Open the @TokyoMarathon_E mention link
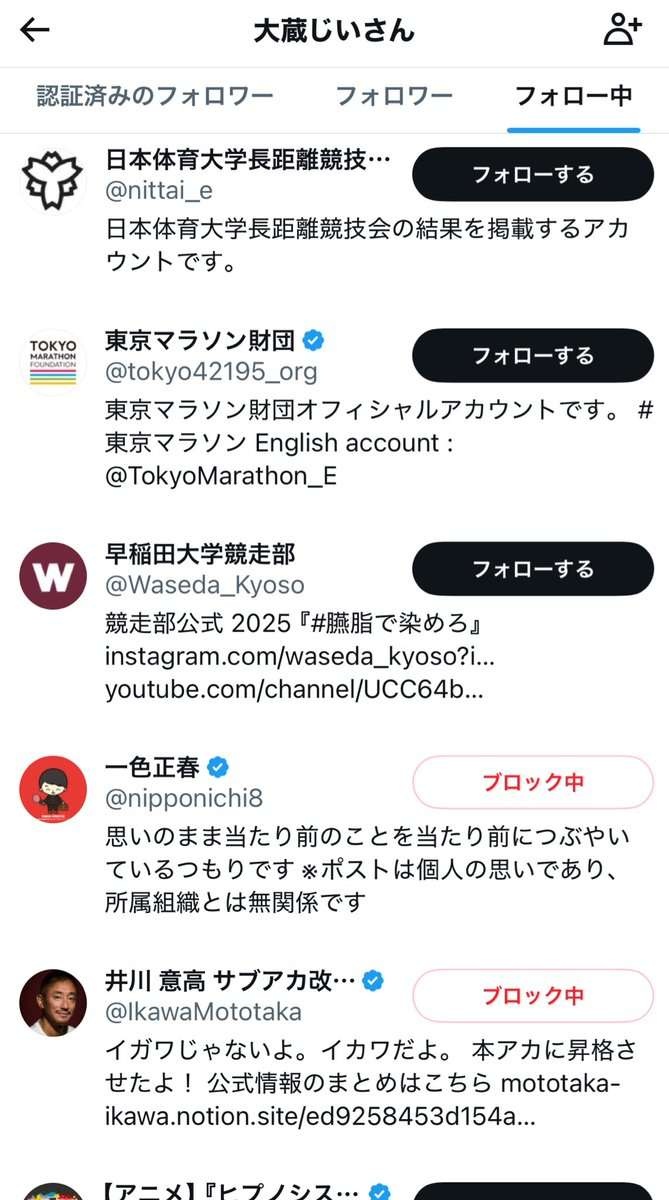 coord(220,477)
